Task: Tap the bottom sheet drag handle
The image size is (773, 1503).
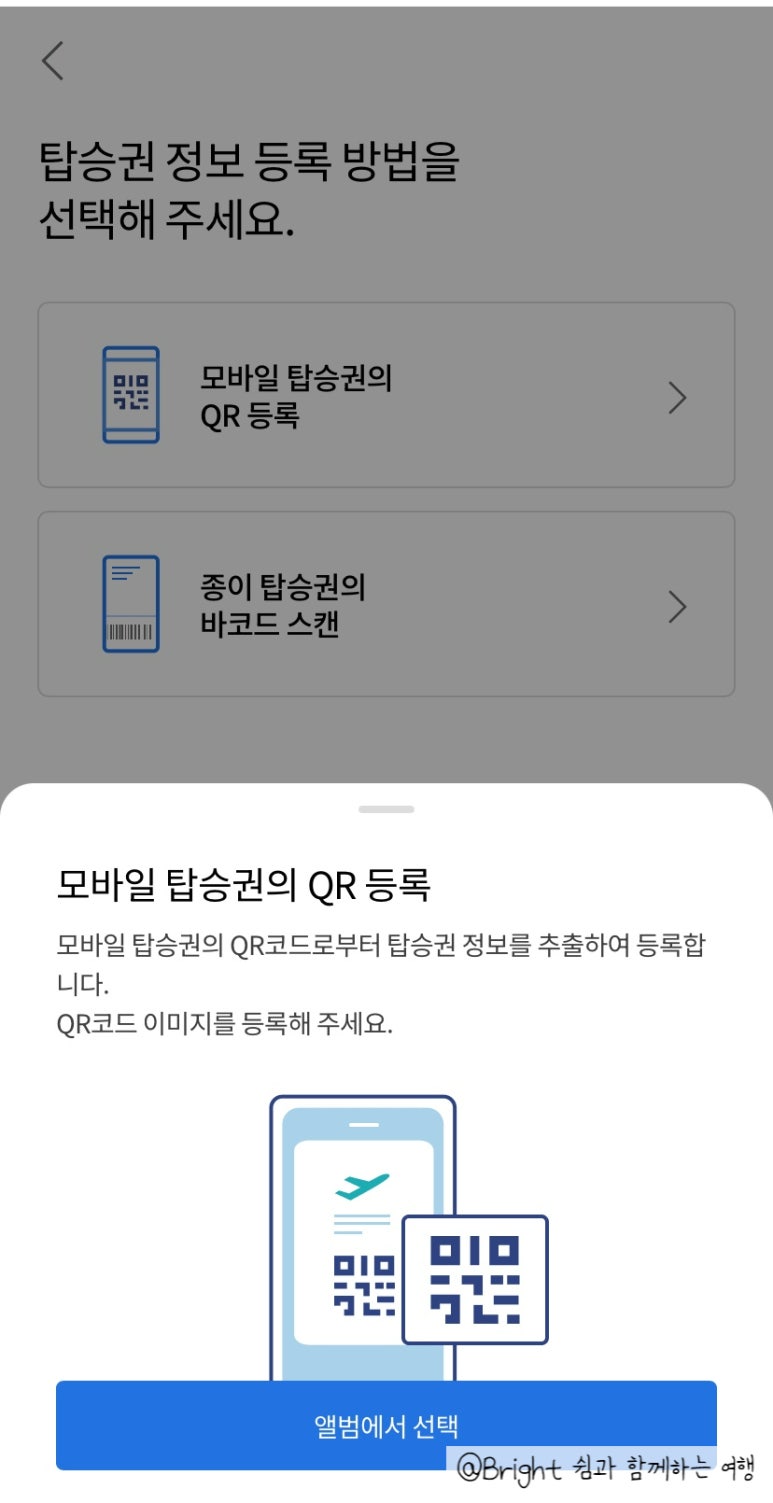Action: coord(386,808)
